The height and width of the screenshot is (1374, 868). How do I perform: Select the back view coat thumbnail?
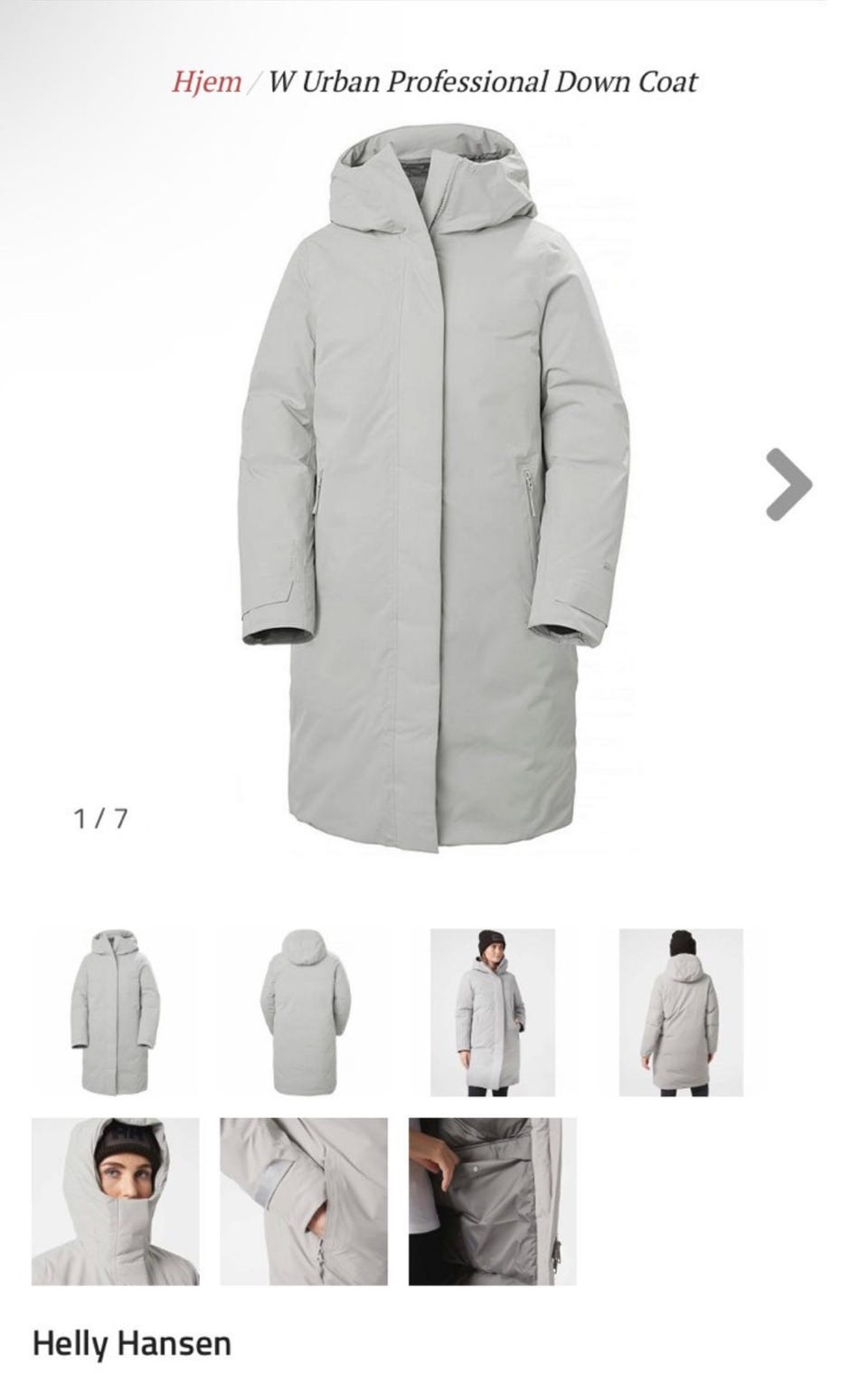pyautogui.click(x=304, y=1011)
